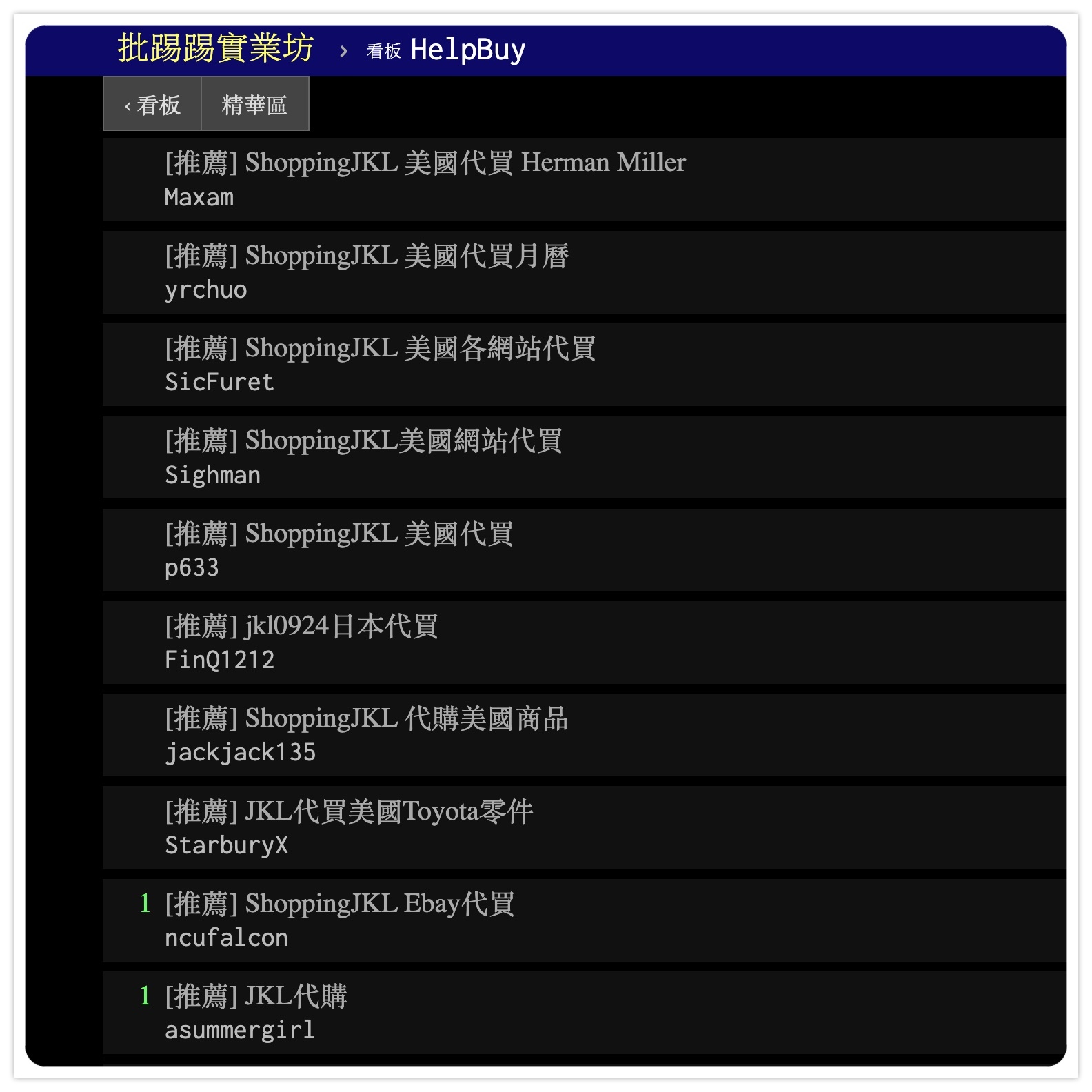Image resolution: width=1092 pixels, height=1092 pixels.
Task: Open ncufalcon's ShoppingJKL Ebay代買 post
Action: pyautogui.click(x=339, y=904)
